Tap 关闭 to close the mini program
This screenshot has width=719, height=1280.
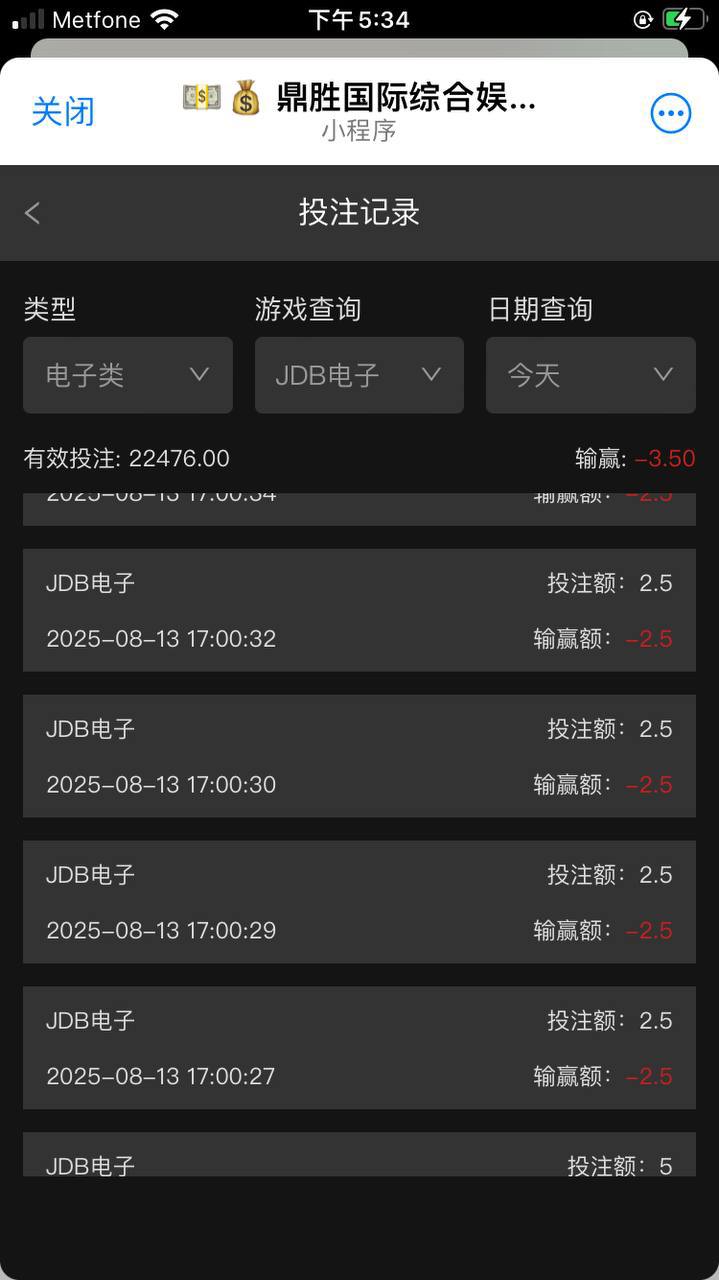point(63,112)
